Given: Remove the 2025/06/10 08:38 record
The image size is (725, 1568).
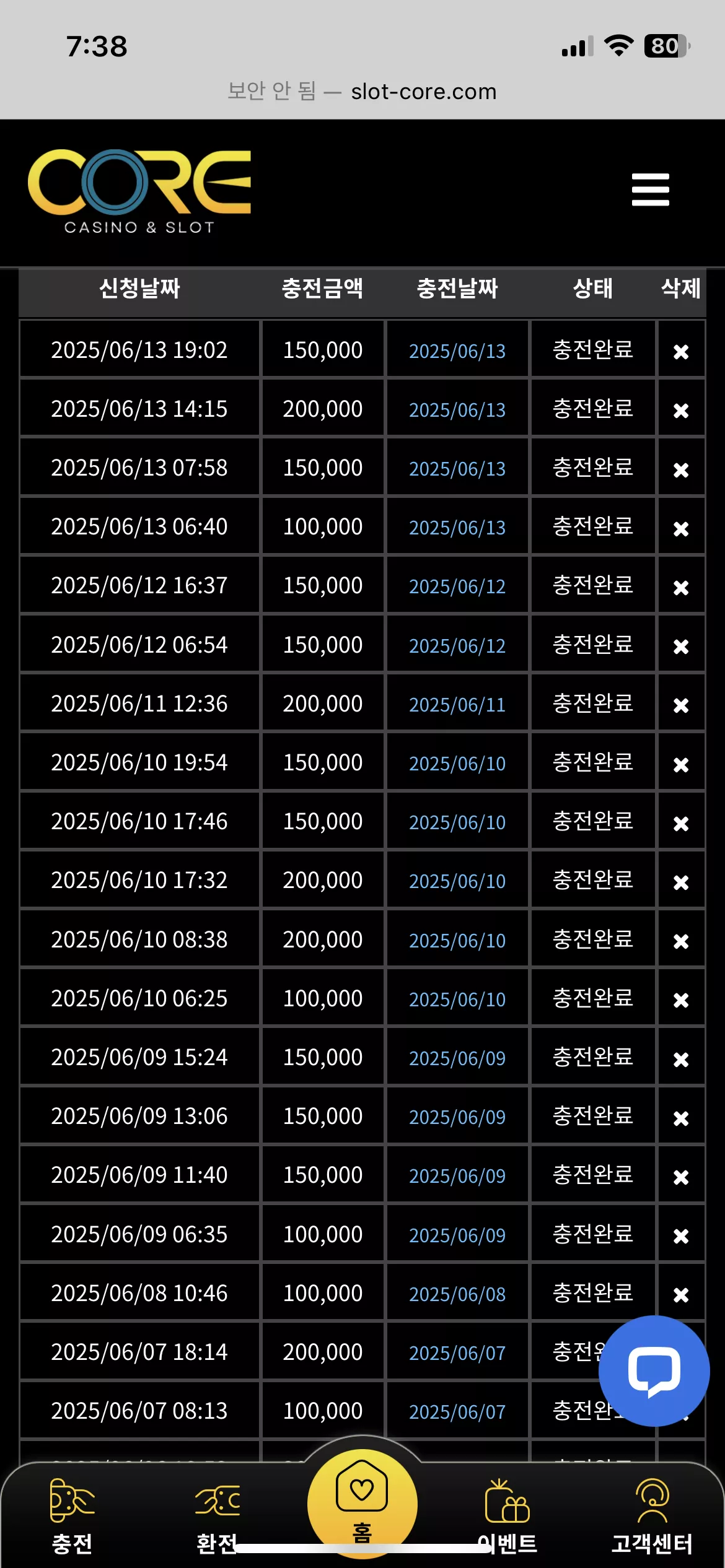Looking at the screenshot, I should click(x=681, y=941).
